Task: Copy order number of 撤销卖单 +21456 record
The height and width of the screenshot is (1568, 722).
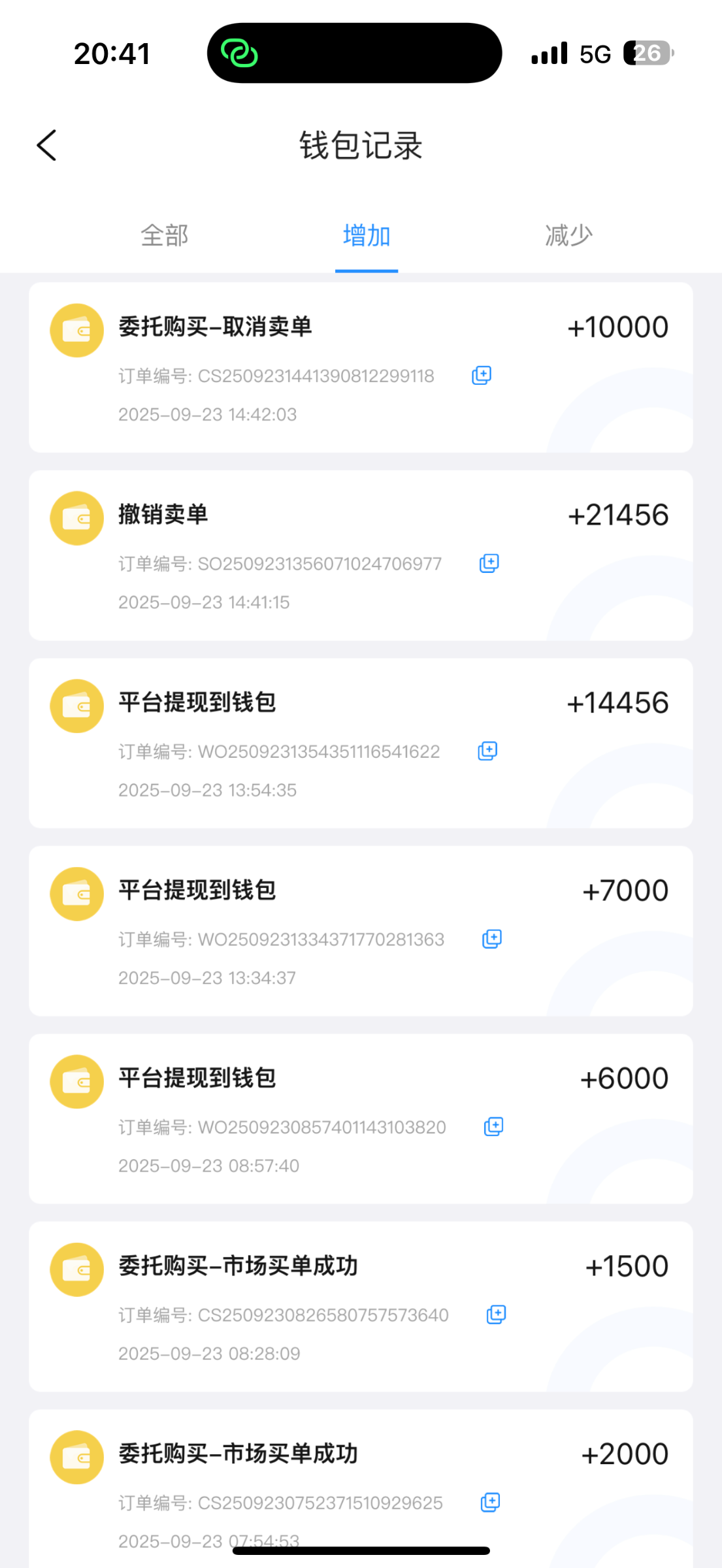Action: tap(489, 563)
